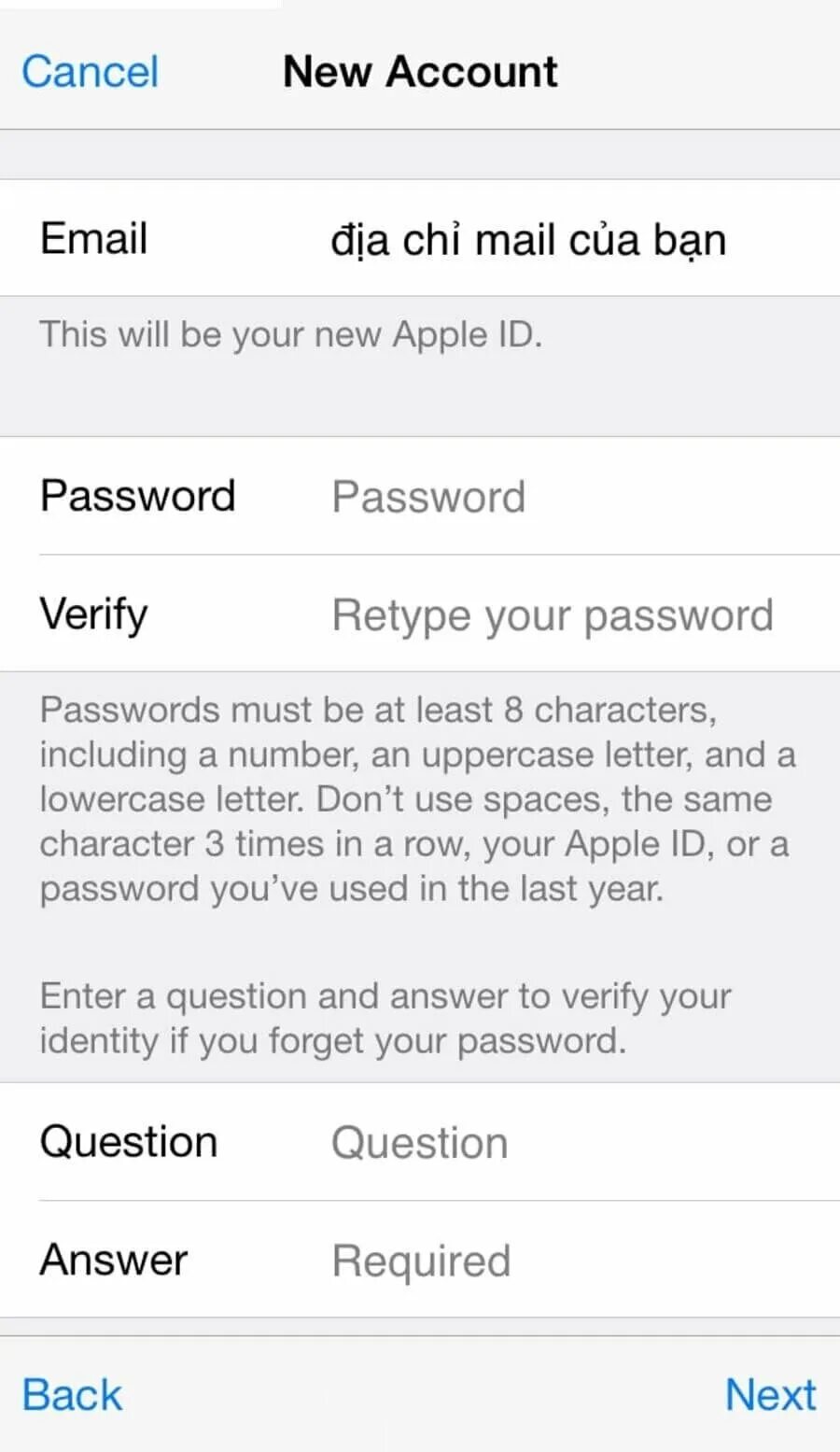Go Back to the previous step
Viewport: 840px width, 1452px height.
72,1395
